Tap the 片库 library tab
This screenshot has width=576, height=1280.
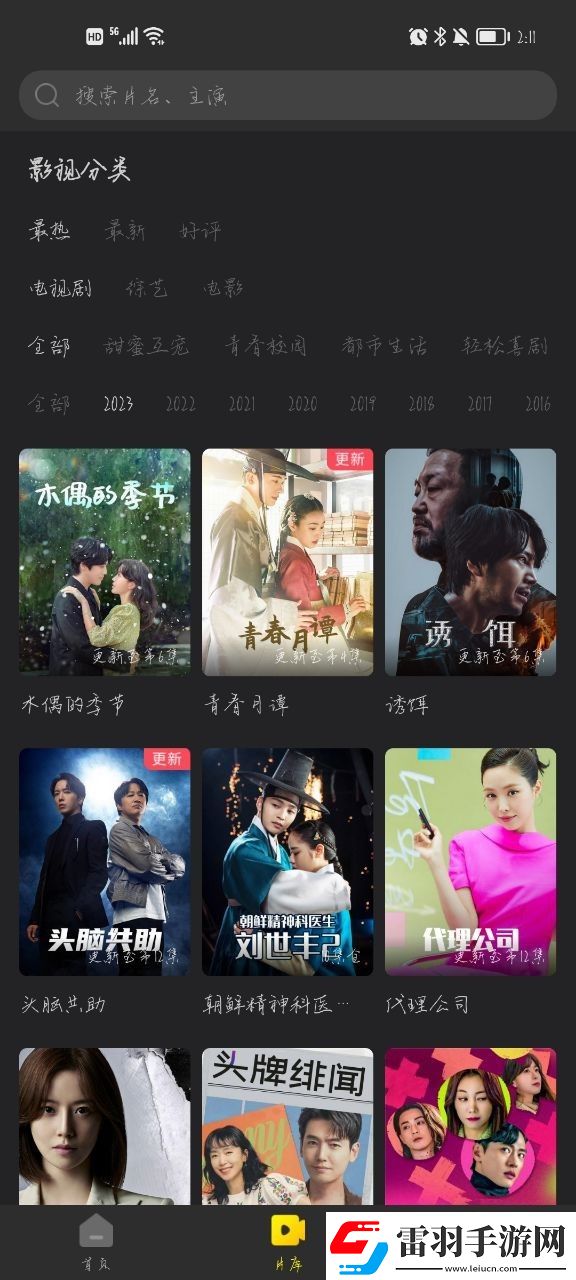point(288,1242)
